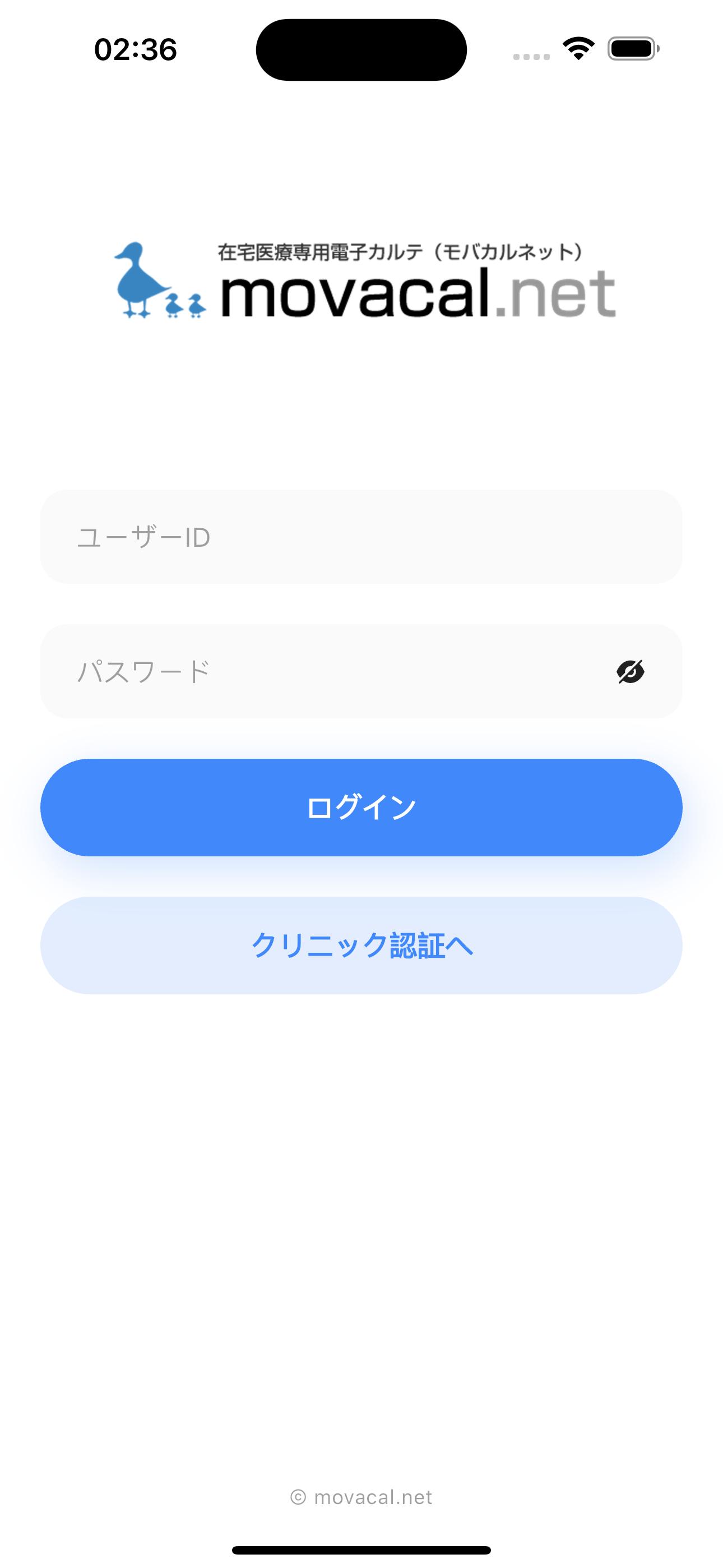Image resolution: width=723 pixels, height=1568 pixels.
Task: Tap the ユーザーID input field
Action: pyautogui.click(x=360, y=537)
